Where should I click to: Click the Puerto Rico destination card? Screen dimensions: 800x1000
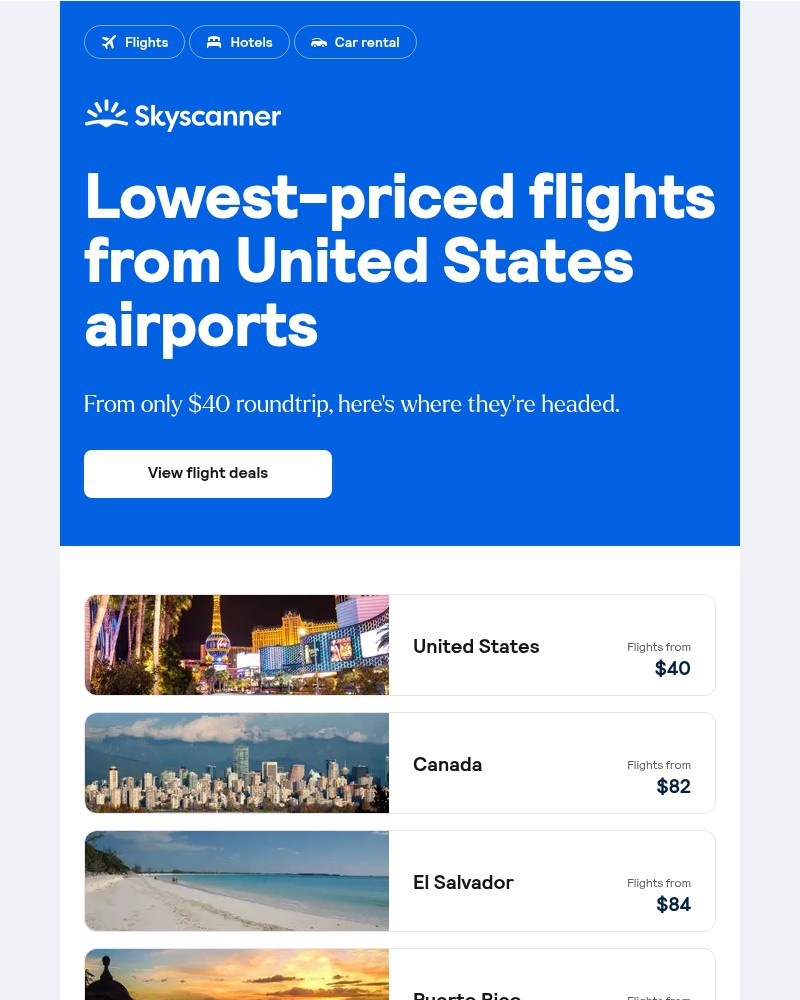click(400, 974)
